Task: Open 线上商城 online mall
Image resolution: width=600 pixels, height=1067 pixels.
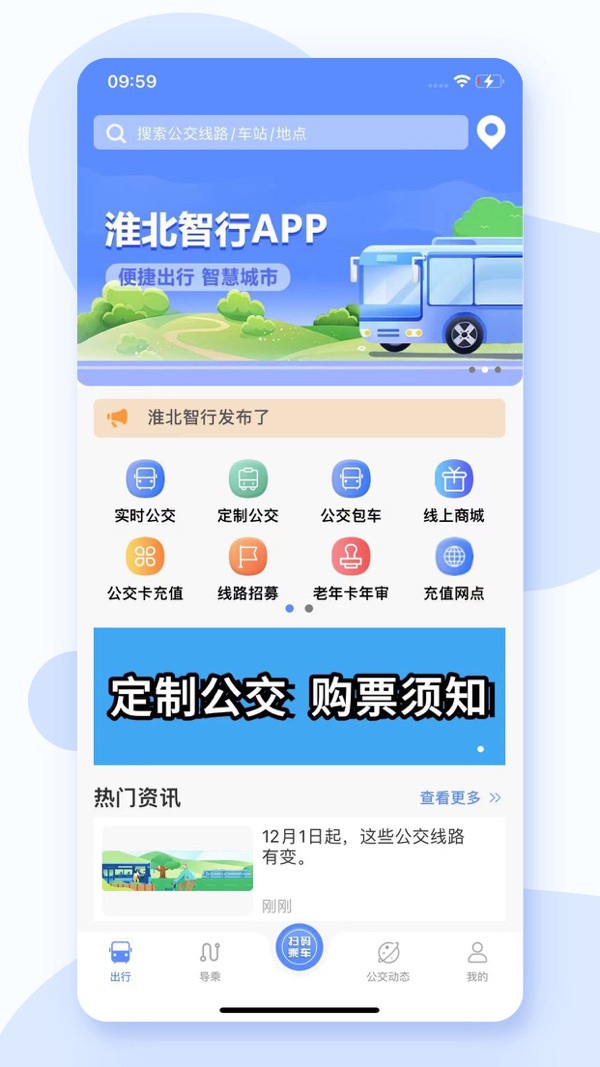Action: coord(453,491)
